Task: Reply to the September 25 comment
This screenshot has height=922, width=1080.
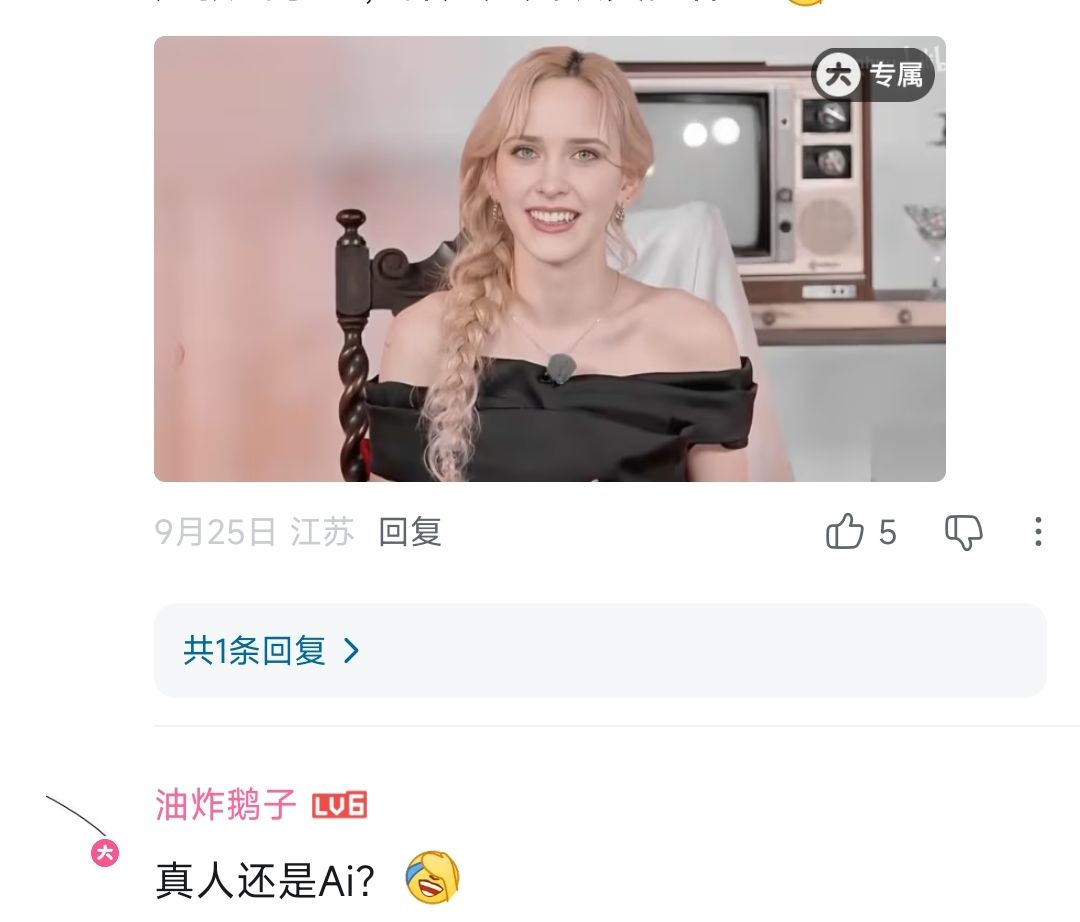Action: pos(410,532)
